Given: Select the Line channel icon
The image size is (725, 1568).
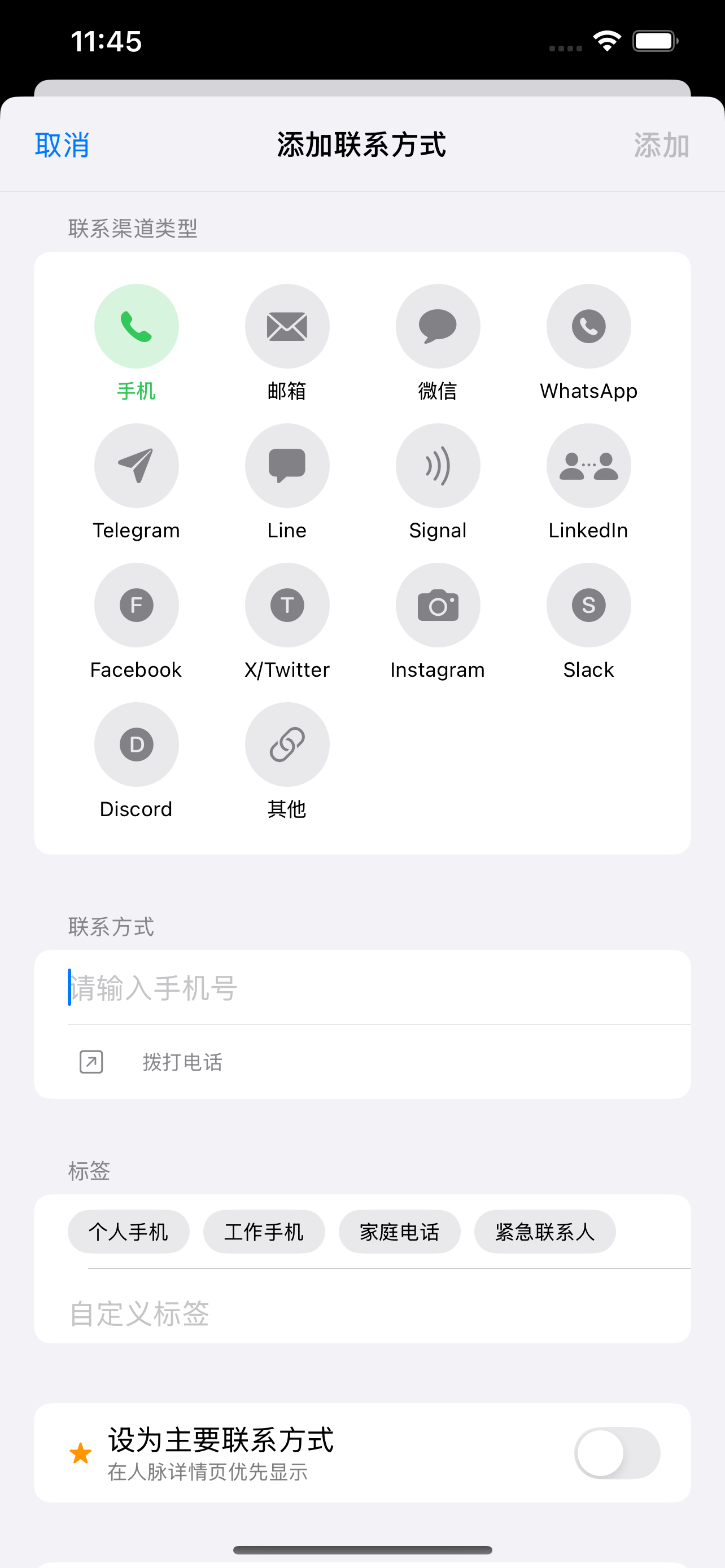Looking at the screenshot, I should pyautogui.click(x=287, y=465).
